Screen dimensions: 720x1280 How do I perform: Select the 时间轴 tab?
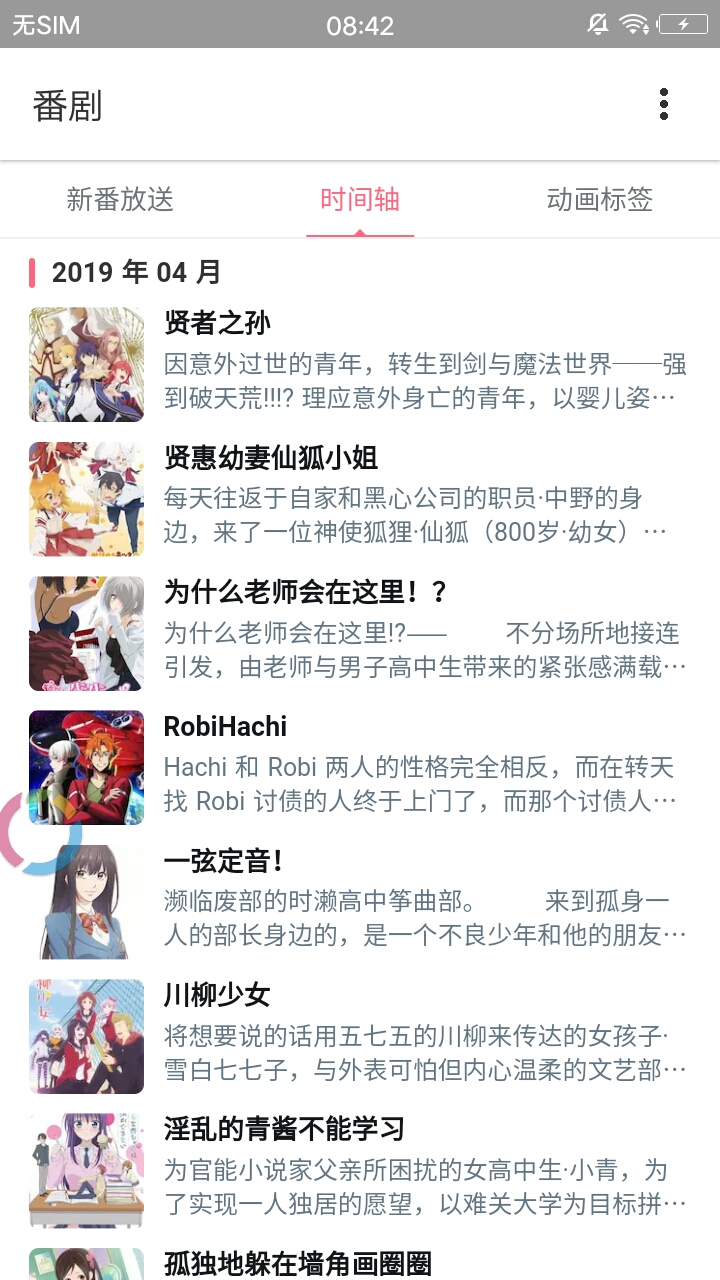click(360, 199)
